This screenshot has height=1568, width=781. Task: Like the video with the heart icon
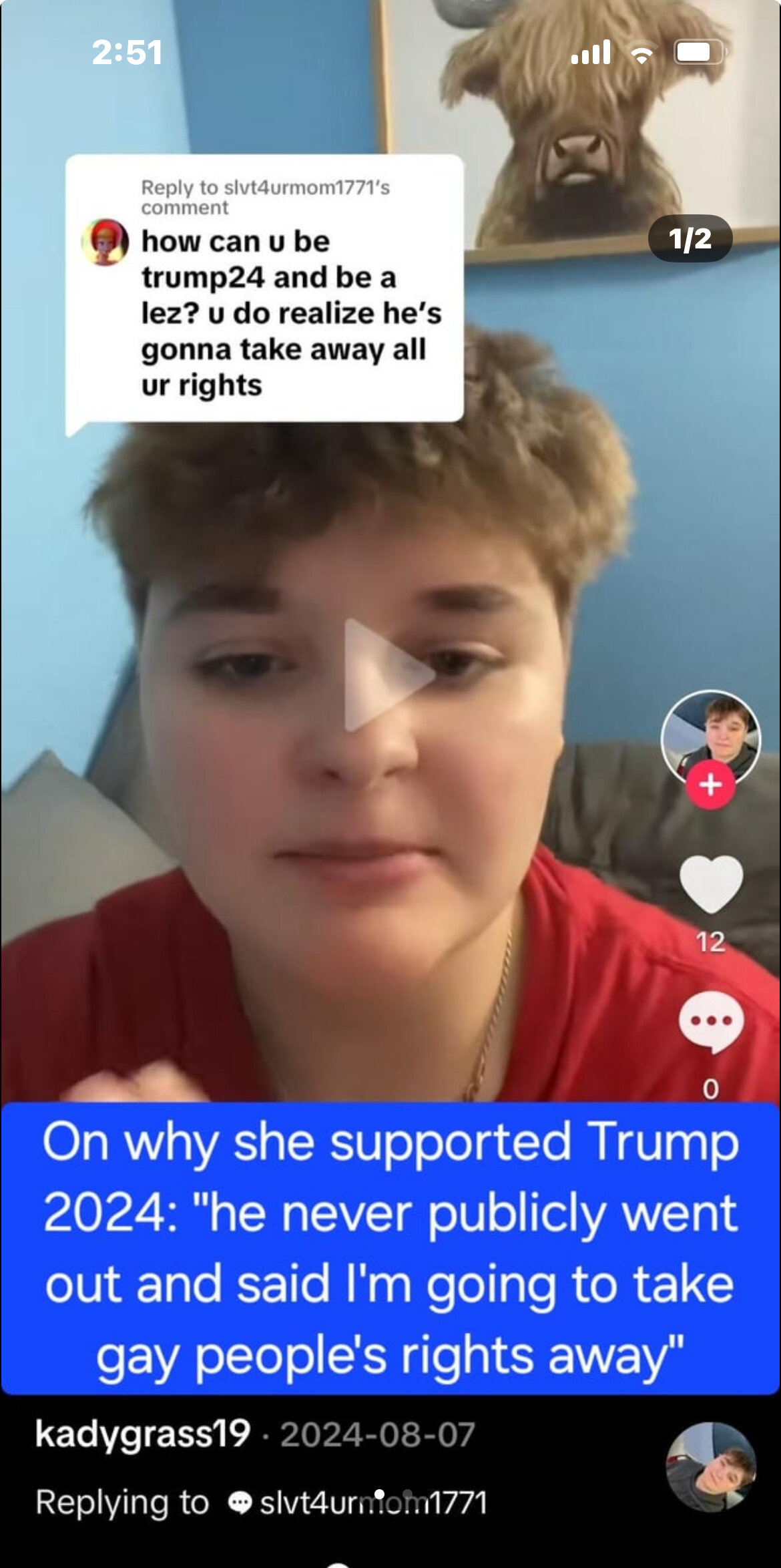point(711,884)
